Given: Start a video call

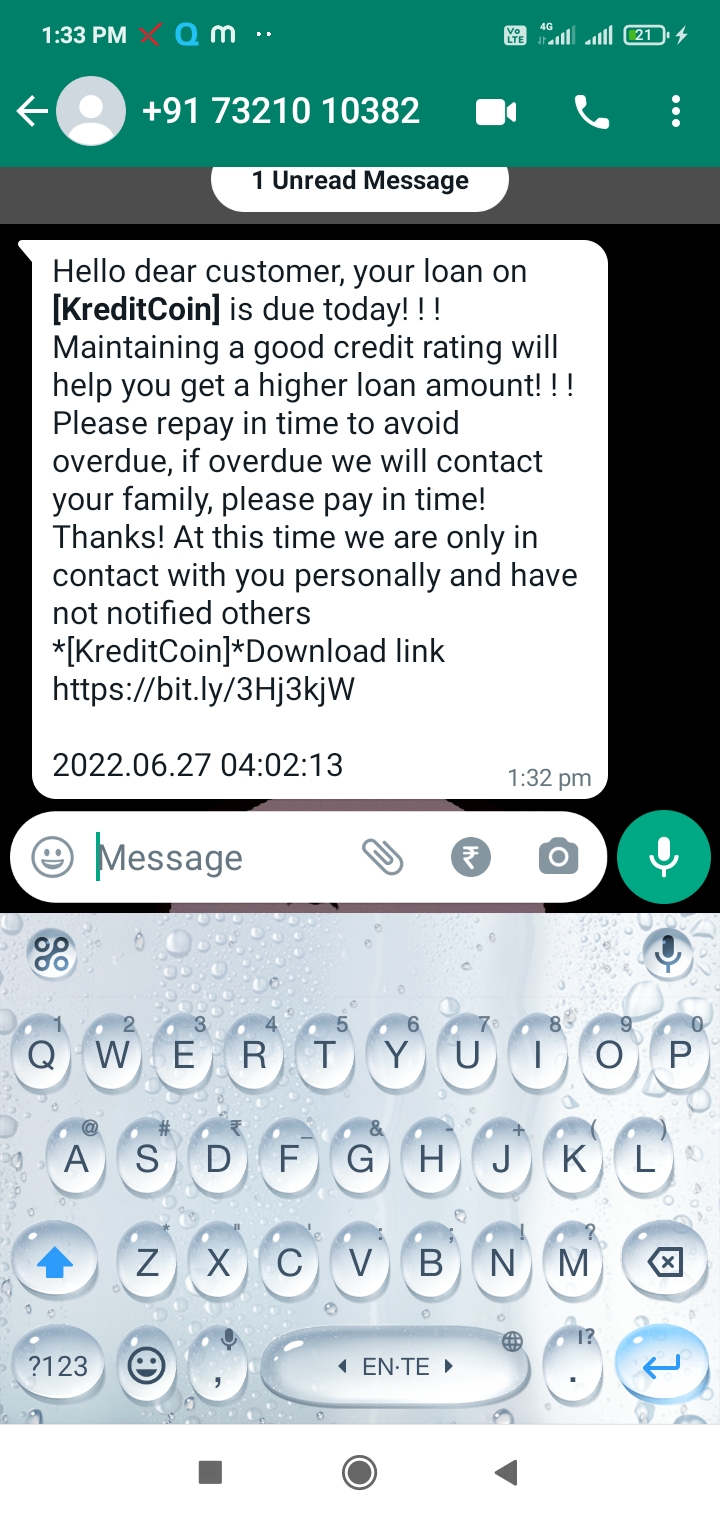Looking at the screenshot, I should pyautogui.click(x=496, y=111).
